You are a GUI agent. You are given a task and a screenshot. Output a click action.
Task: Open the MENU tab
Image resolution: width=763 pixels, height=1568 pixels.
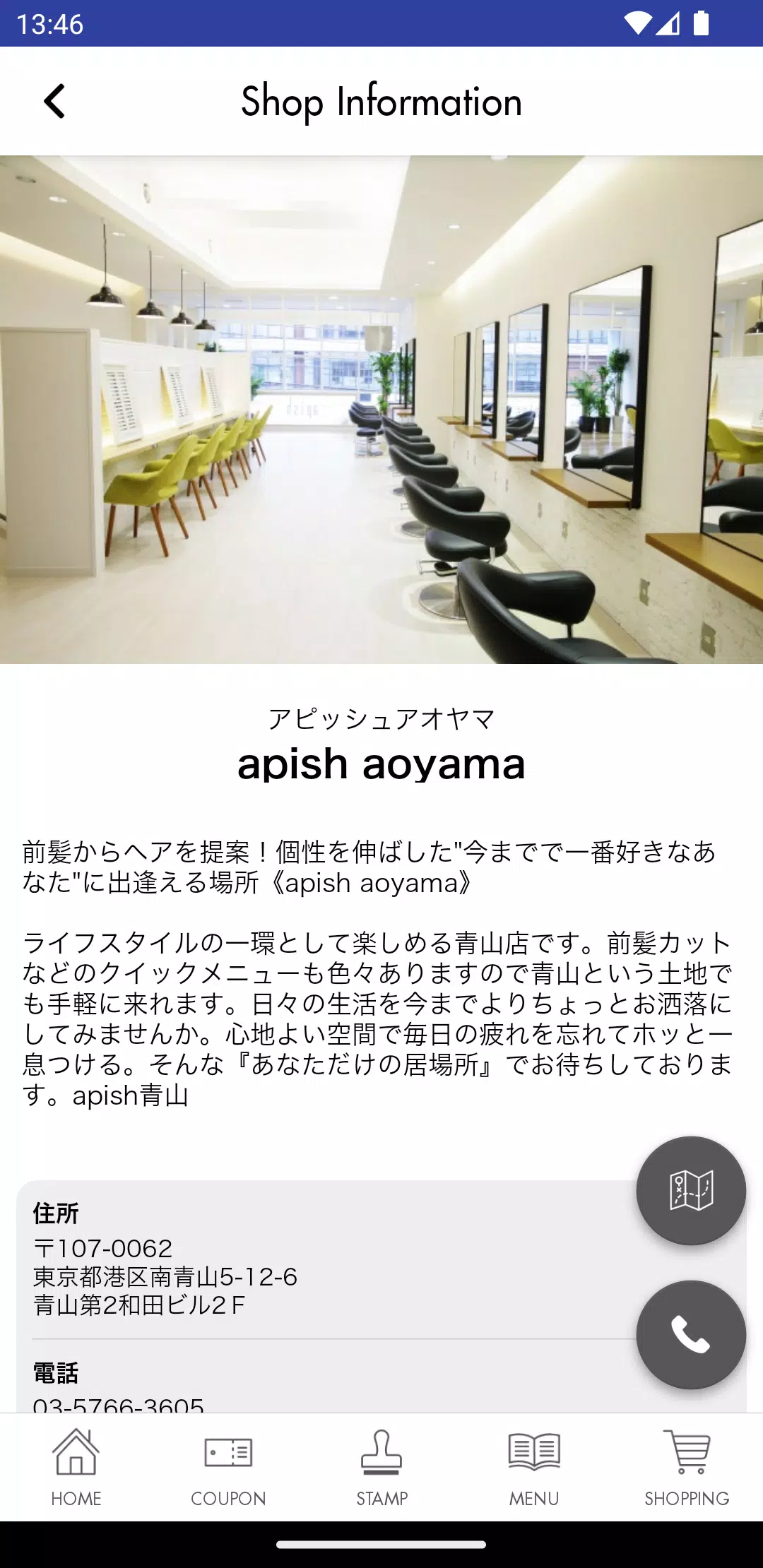coord(534,1468)
